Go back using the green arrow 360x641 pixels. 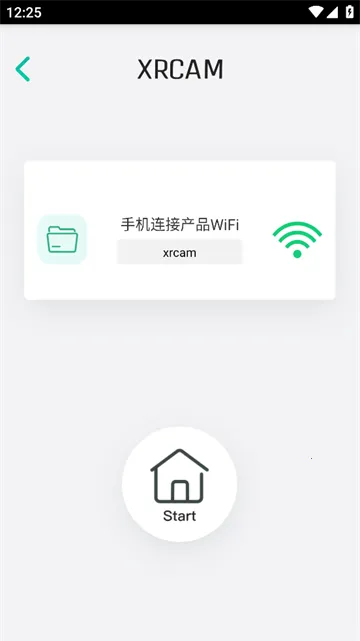coord(23,69)
